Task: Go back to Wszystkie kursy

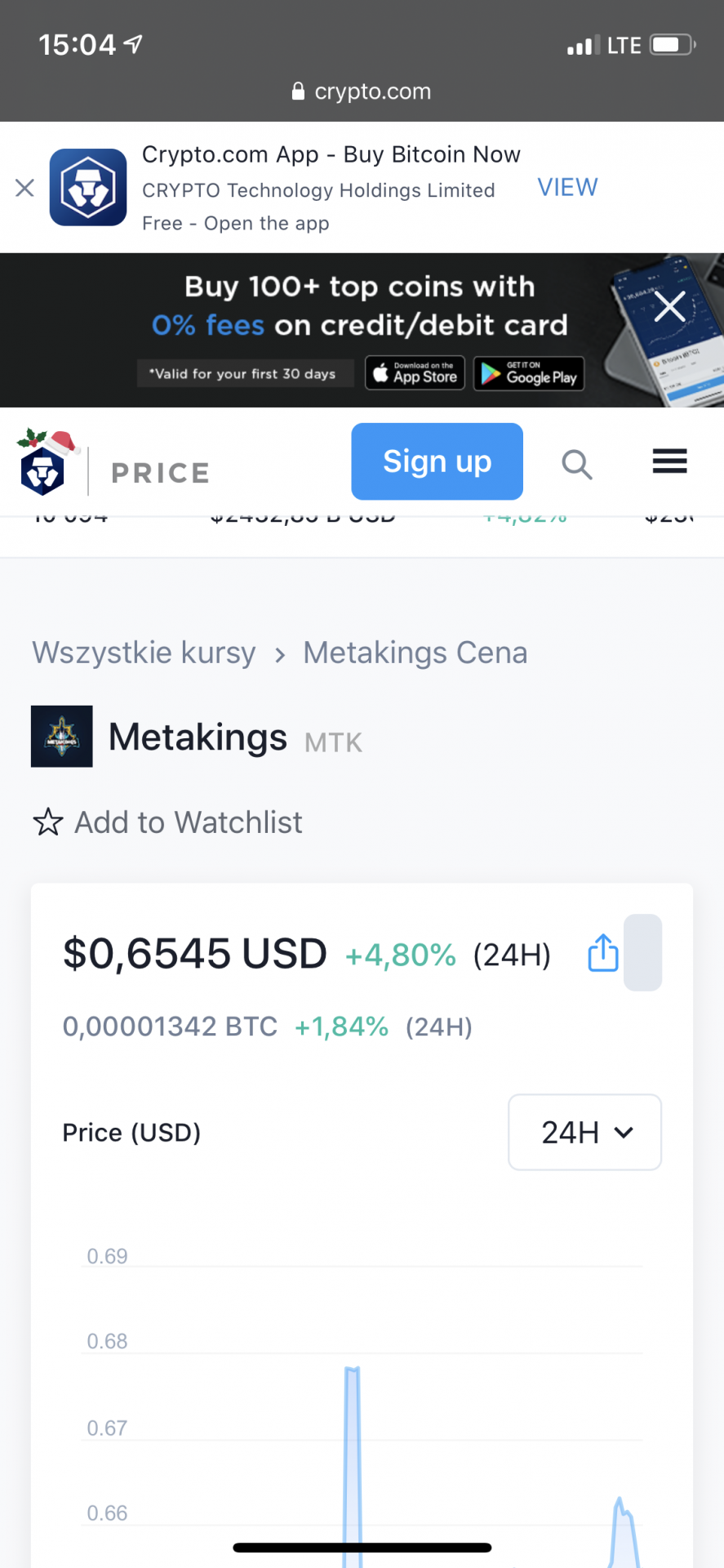Action: tap(144, 653)
